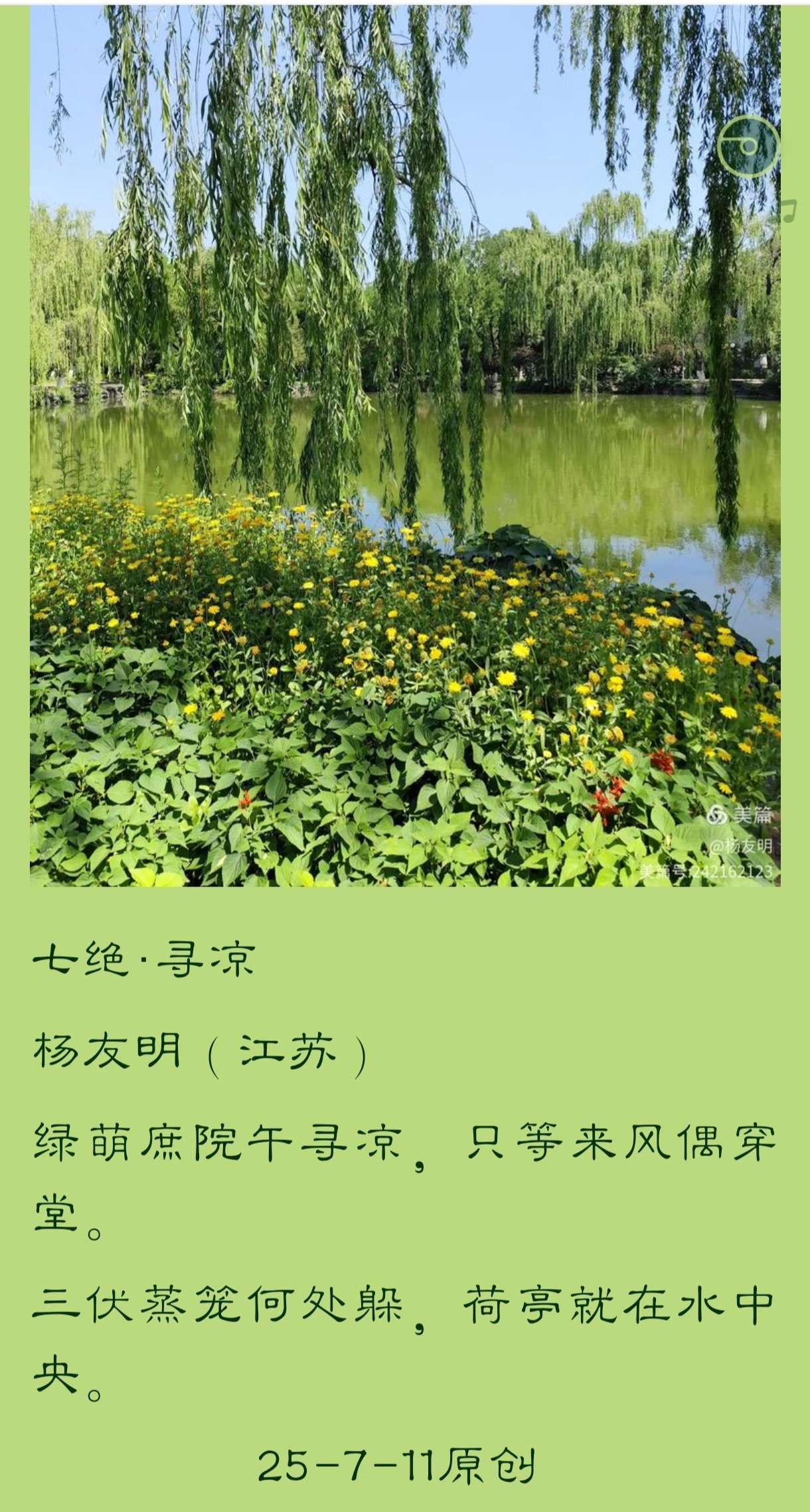Viewport: 810px width, 1512px height.
Task: Toggle the background music disc icon
Action: tap(748, 145)
